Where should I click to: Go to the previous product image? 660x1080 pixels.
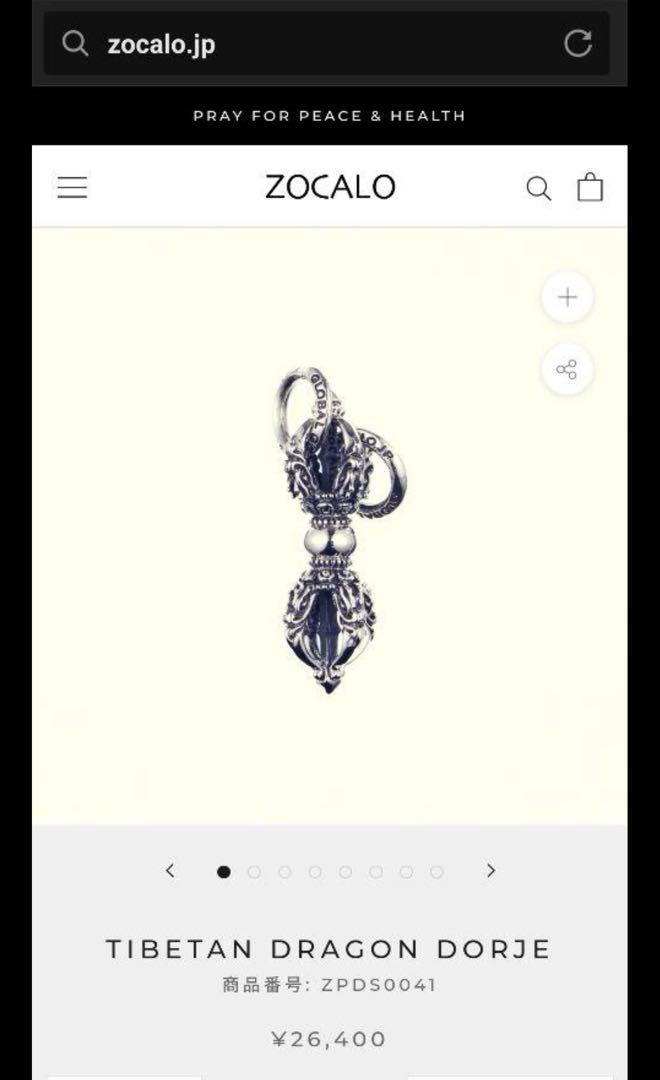[x=170, y=871]
